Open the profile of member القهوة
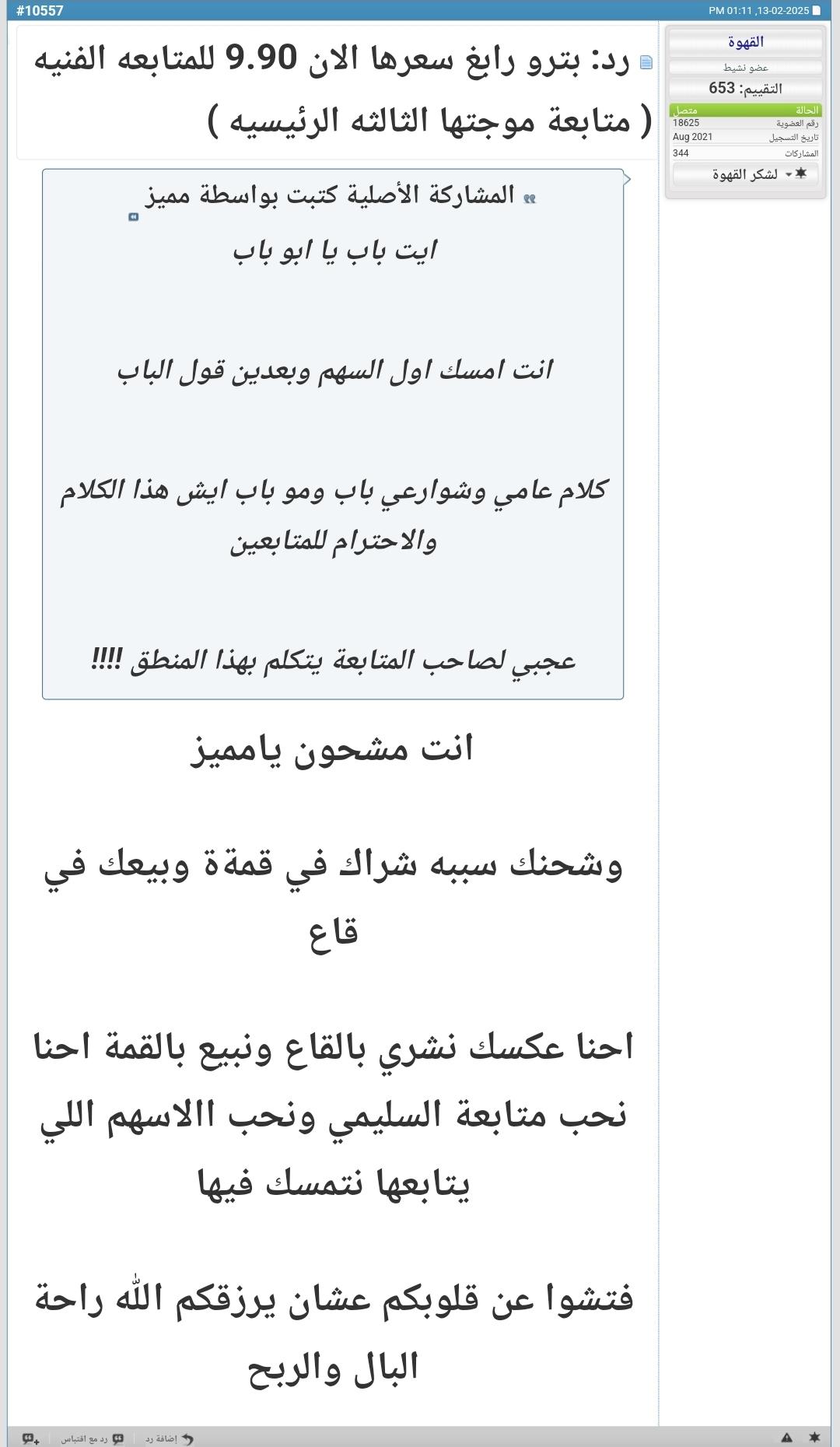The height and width of the screenshot is (1447, 840). 745,42
